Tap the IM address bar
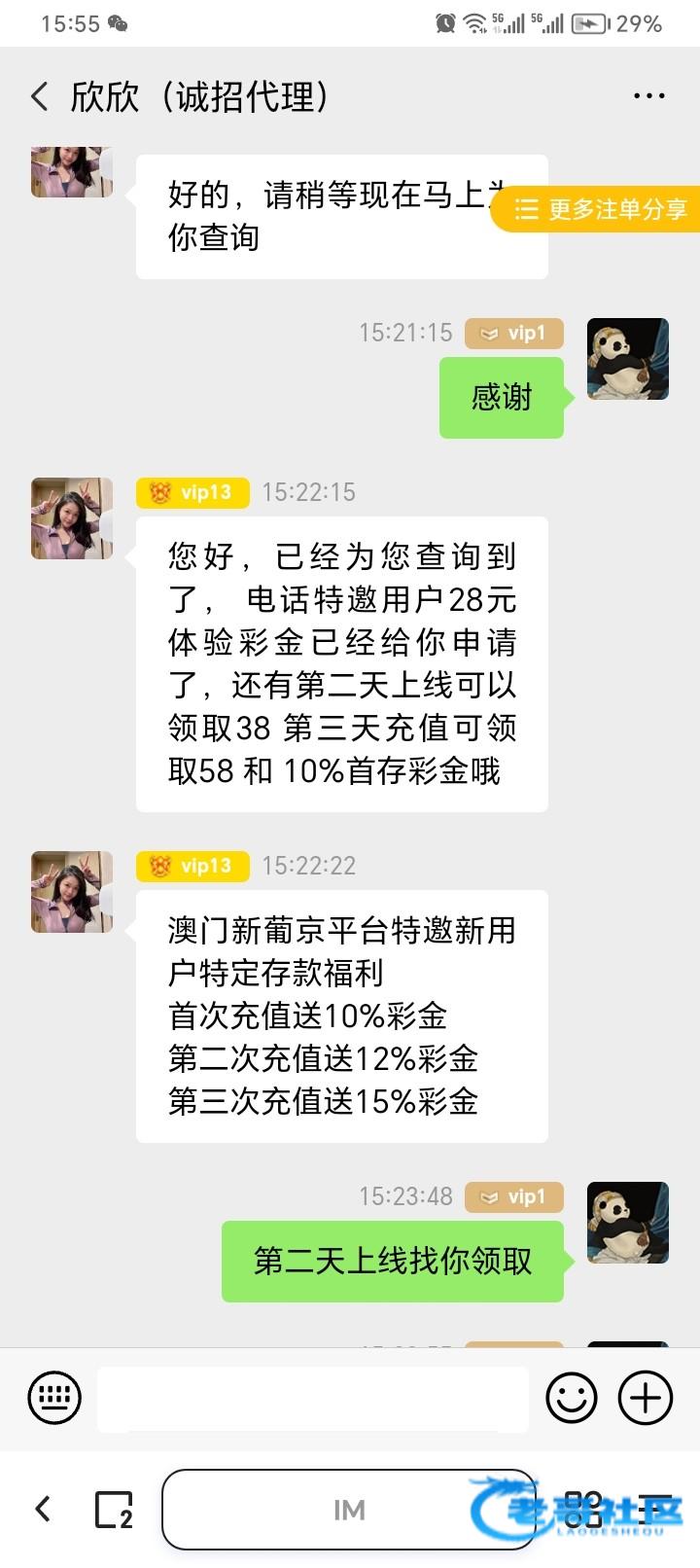This screenshot has height=1568, width=700. (x=349, y=1510)
